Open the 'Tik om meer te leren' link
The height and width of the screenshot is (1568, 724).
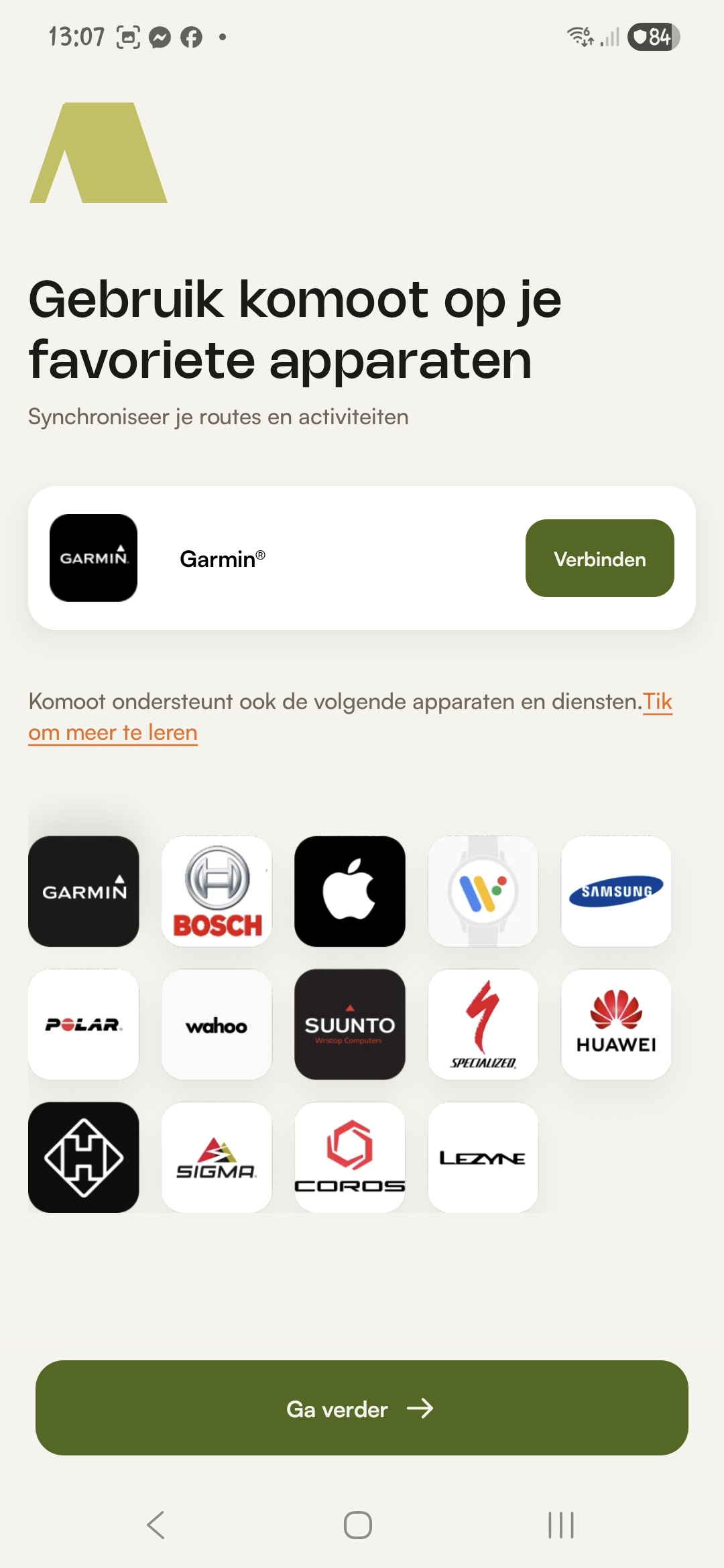(113, 732)
